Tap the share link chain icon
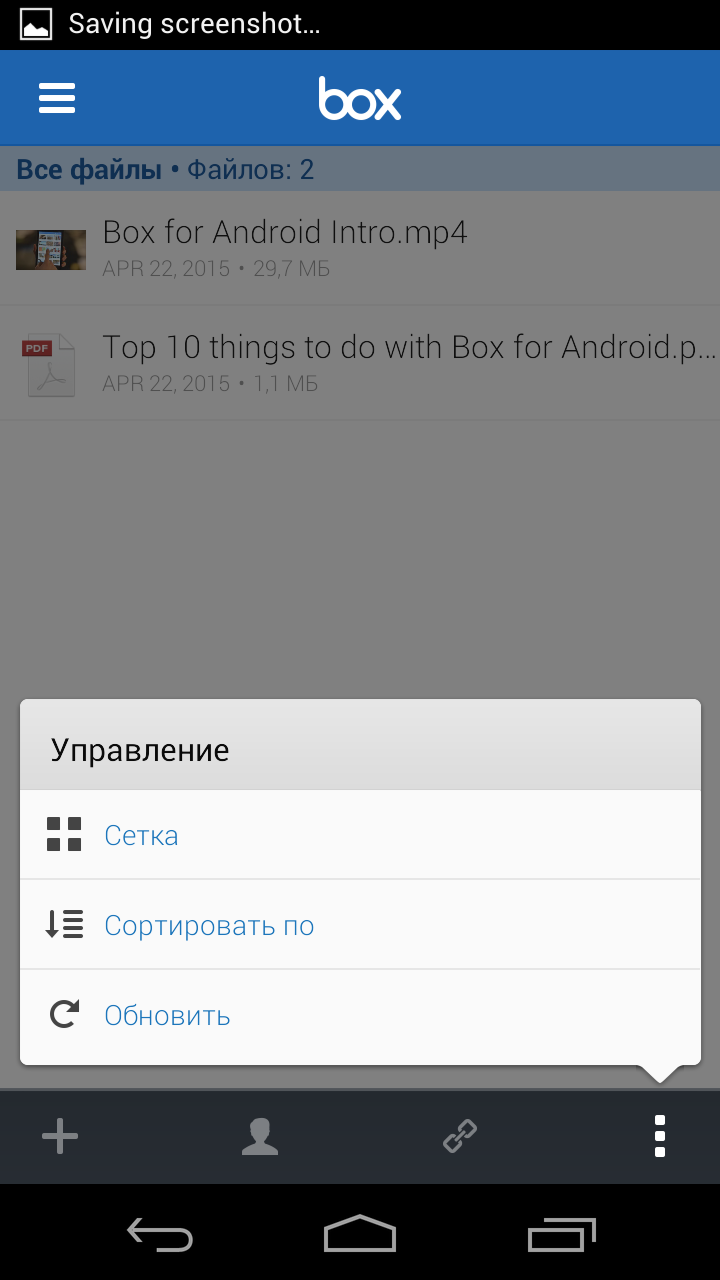 coord(460,1137)
